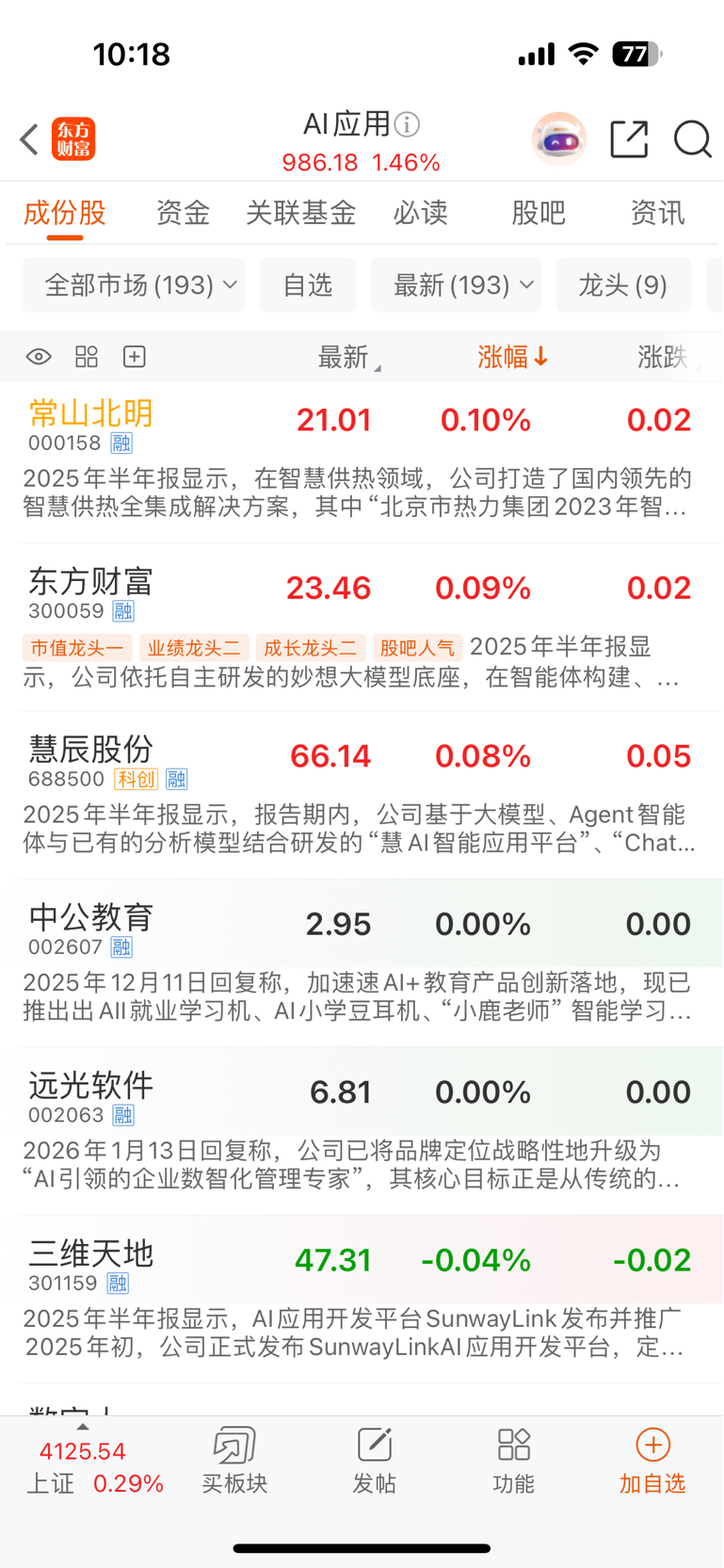Switch to the 关联基金 tab
This screenshot has width=724, height=1568.
(x=300, y=213)
